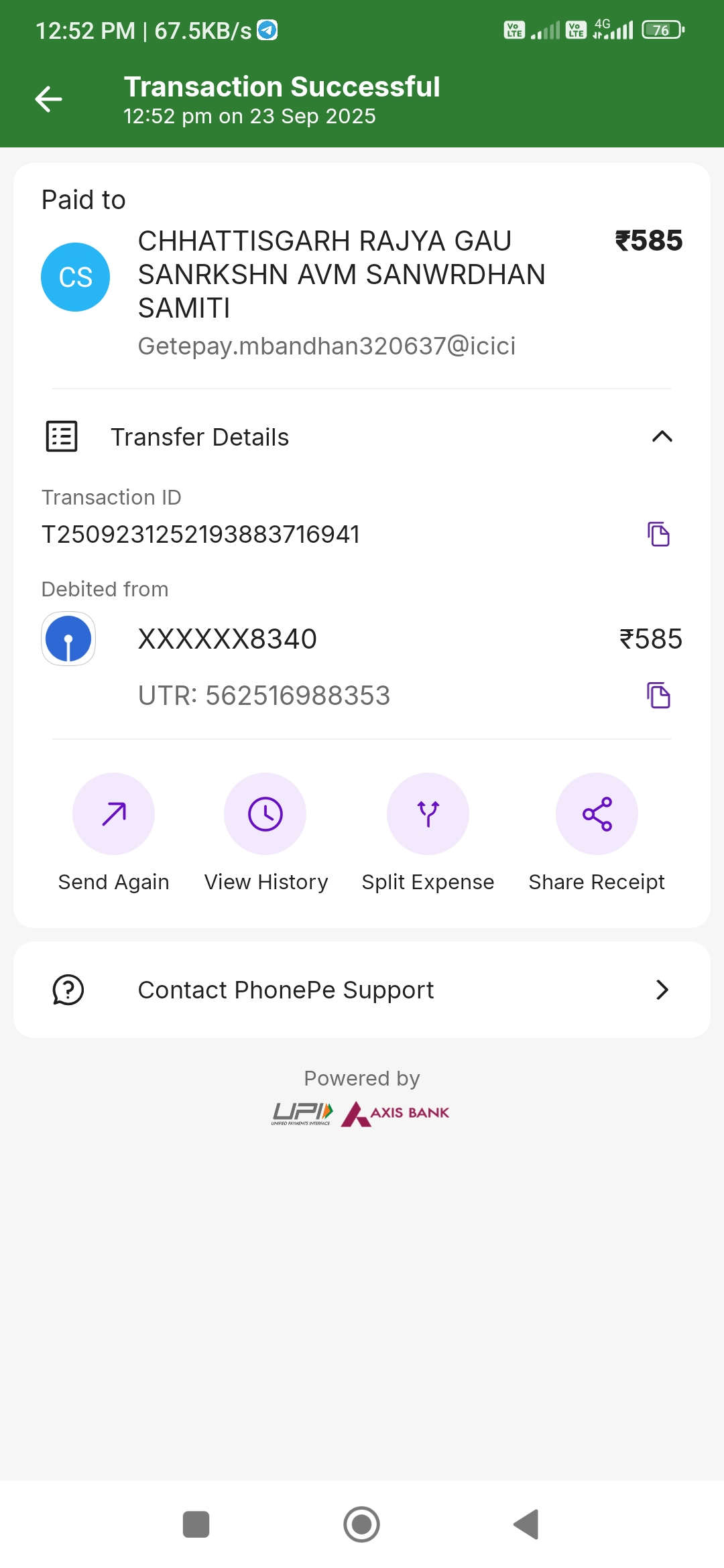This screenshot has height=1568, width=724.
Task: Copy the UTR number
Action: (x=658, y=696)
